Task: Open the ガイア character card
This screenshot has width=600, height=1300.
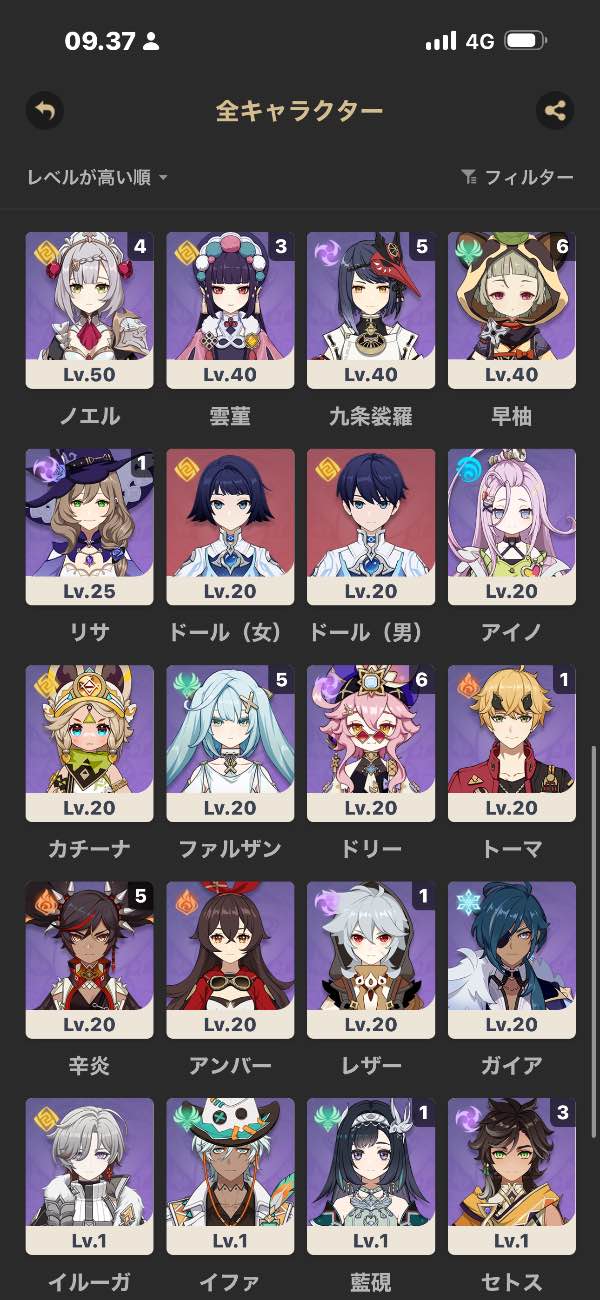Action: point(512,960)
